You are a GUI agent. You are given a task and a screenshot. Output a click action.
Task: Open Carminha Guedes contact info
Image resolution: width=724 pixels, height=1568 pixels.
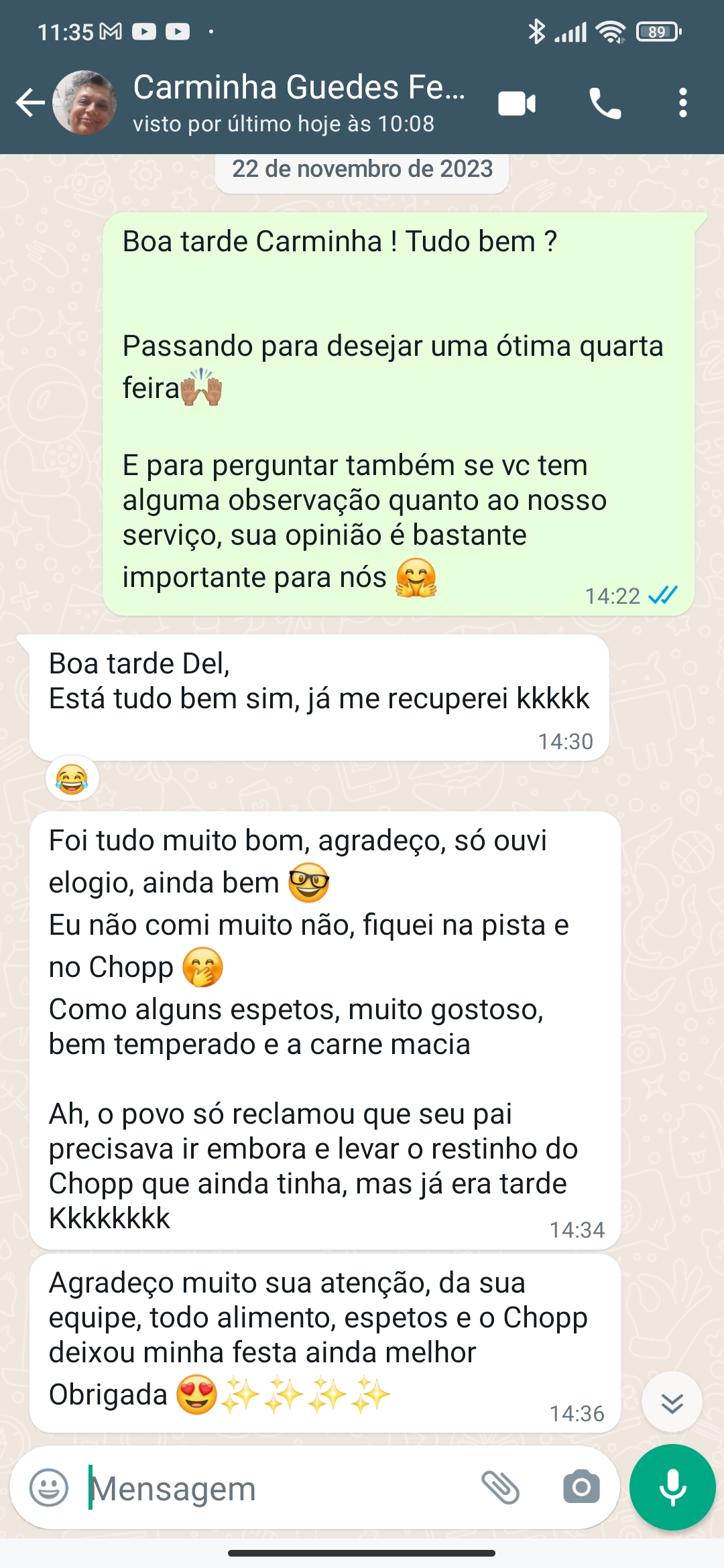(x=82, y=102)
